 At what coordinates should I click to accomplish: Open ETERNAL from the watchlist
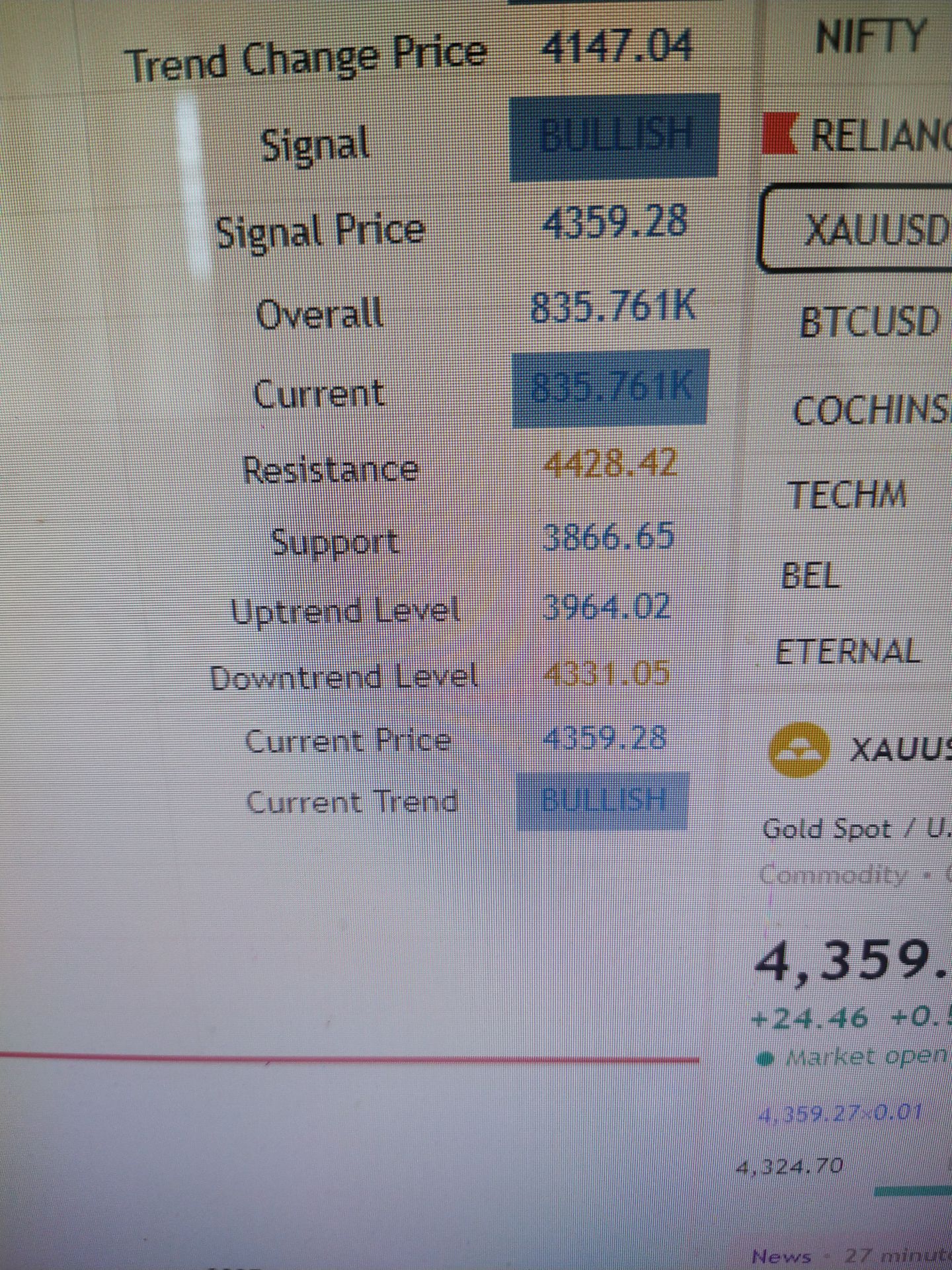pyautogui.click(x=848, y=652)
